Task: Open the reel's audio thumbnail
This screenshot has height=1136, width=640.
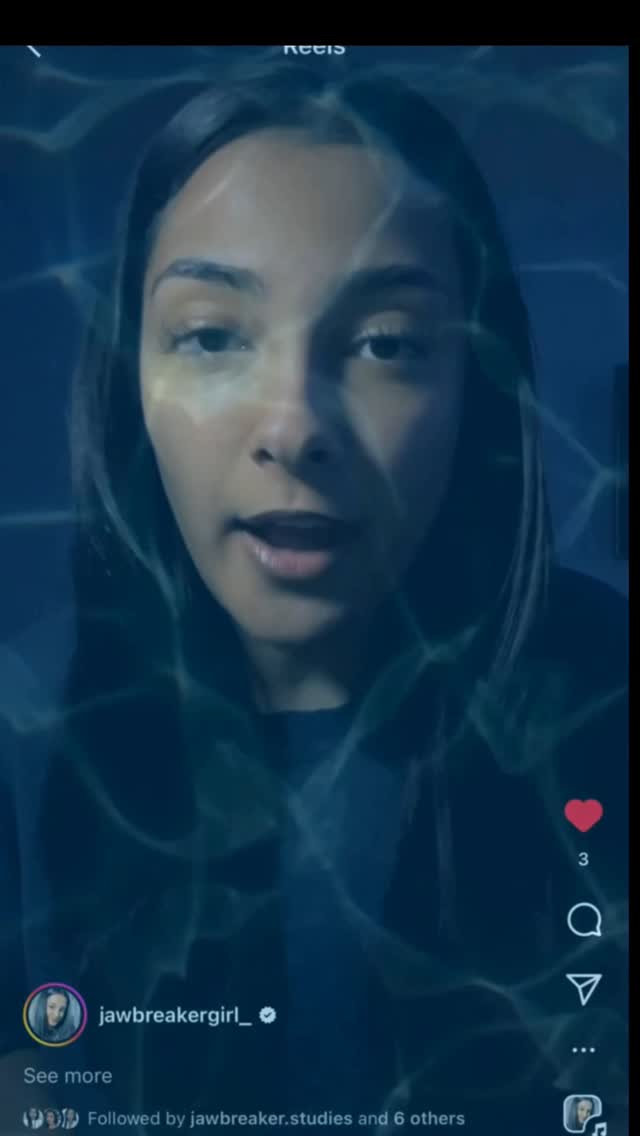Action: coord(583,1113)
